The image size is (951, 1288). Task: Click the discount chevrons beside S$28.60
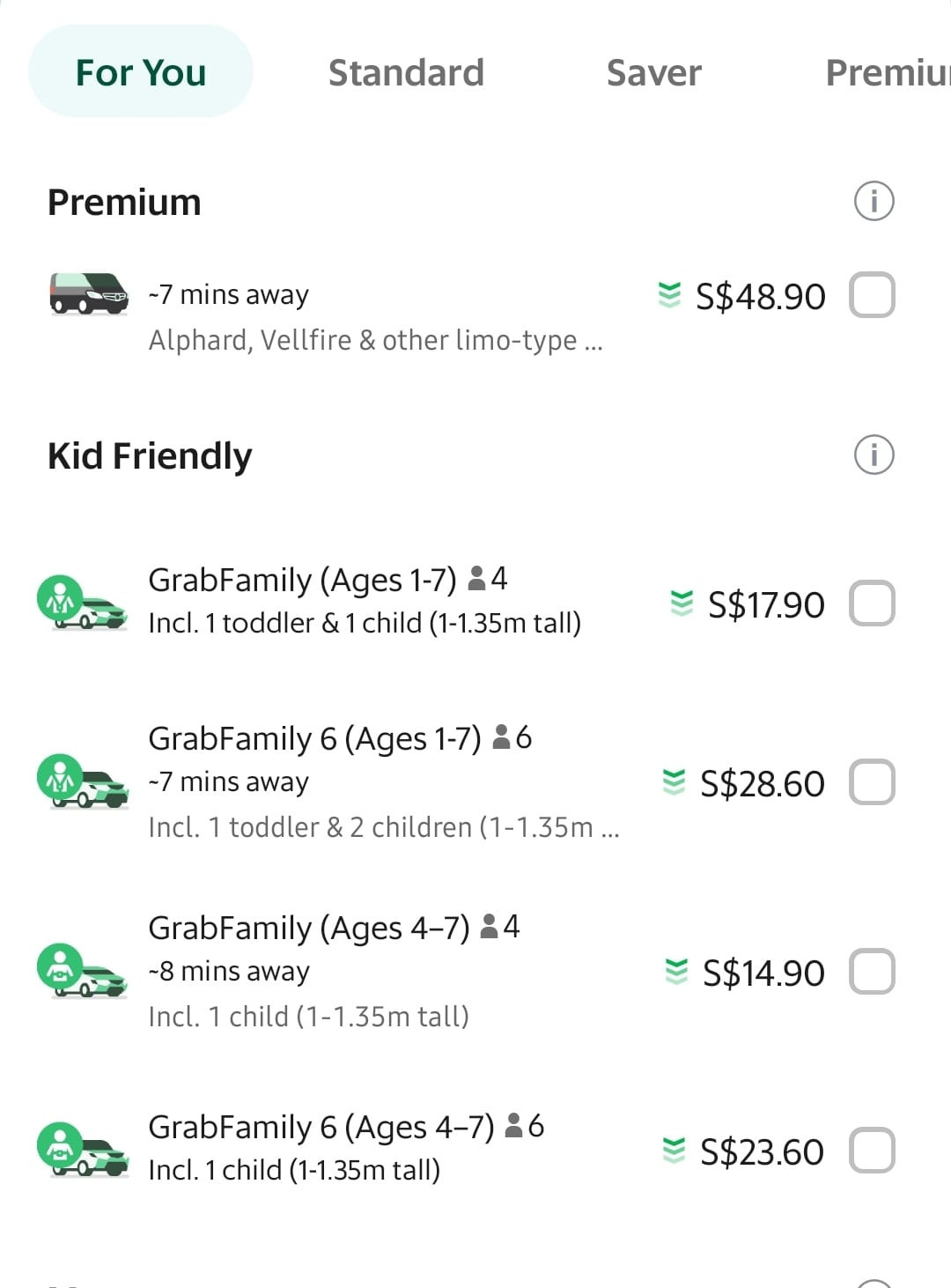(x=675, y=781)
